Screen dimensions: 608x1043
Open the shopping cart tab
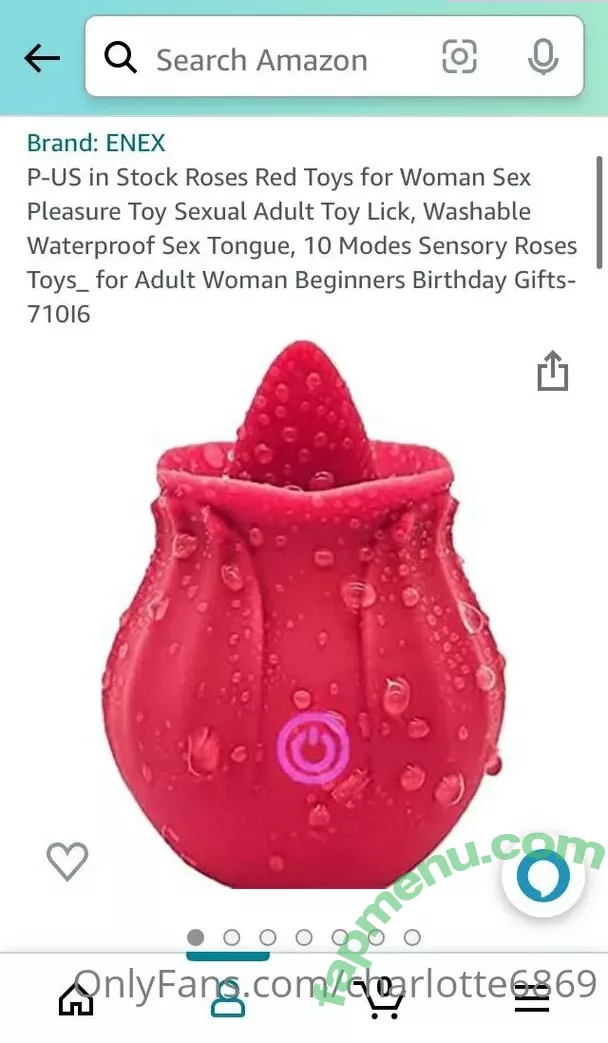[x=379, y=997]
